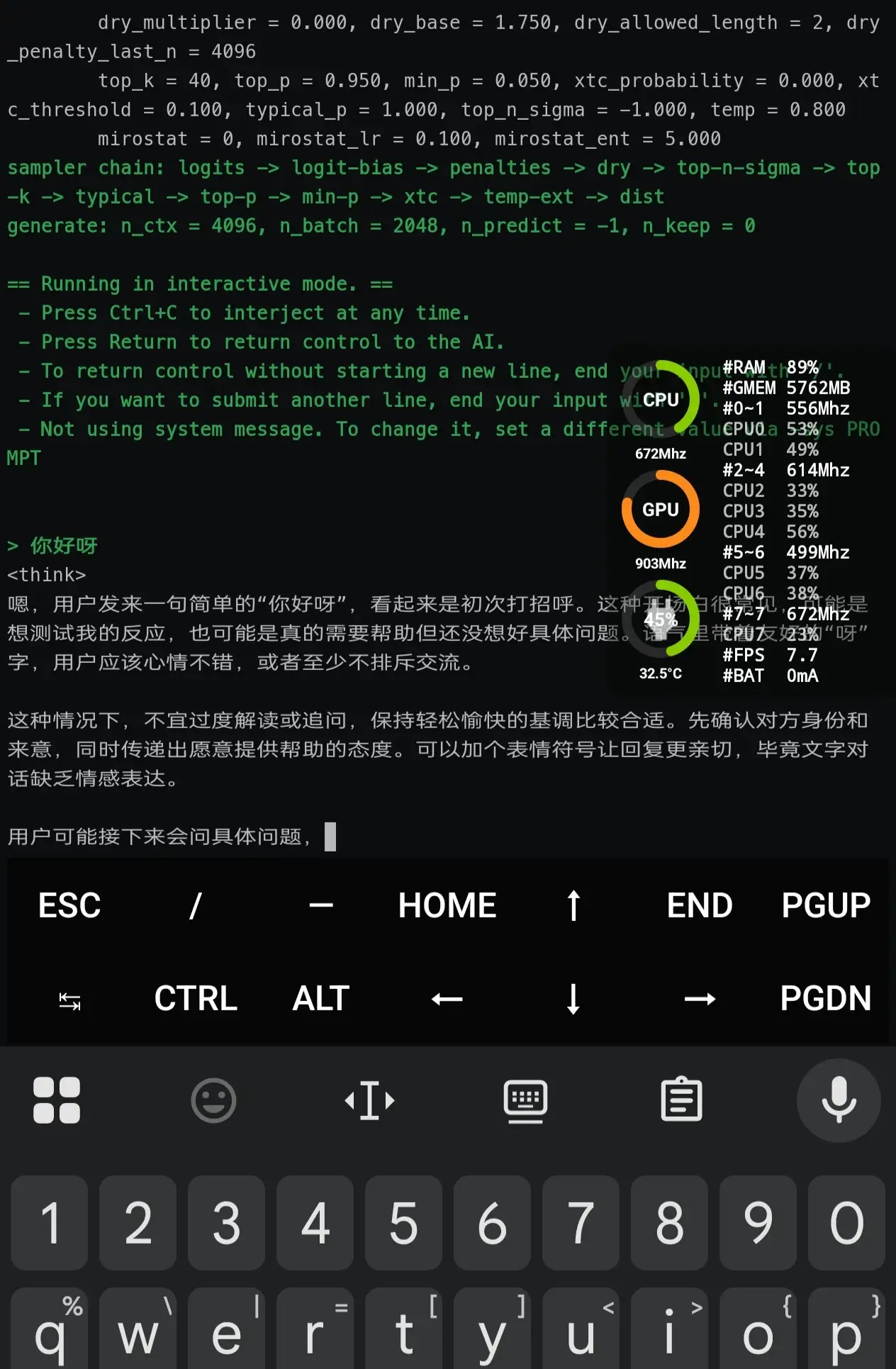The height and width of the screenshot is (1369, 896).
Task: Tap the PGDN key
Action: [x=826, y=999]
